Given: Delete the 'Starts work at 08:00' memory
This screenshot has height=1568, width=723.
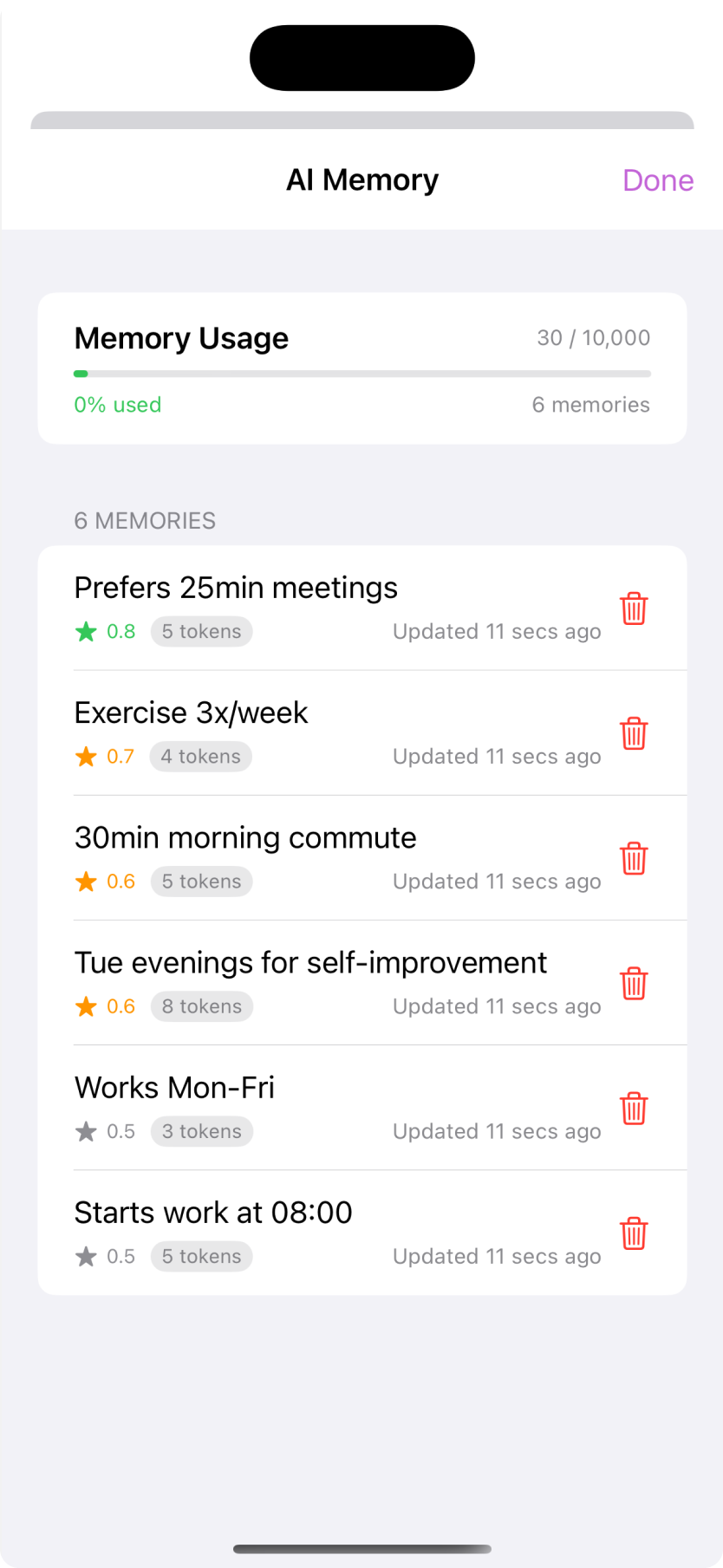Looking at the screenshot, I should click(x=634, y=1233).
